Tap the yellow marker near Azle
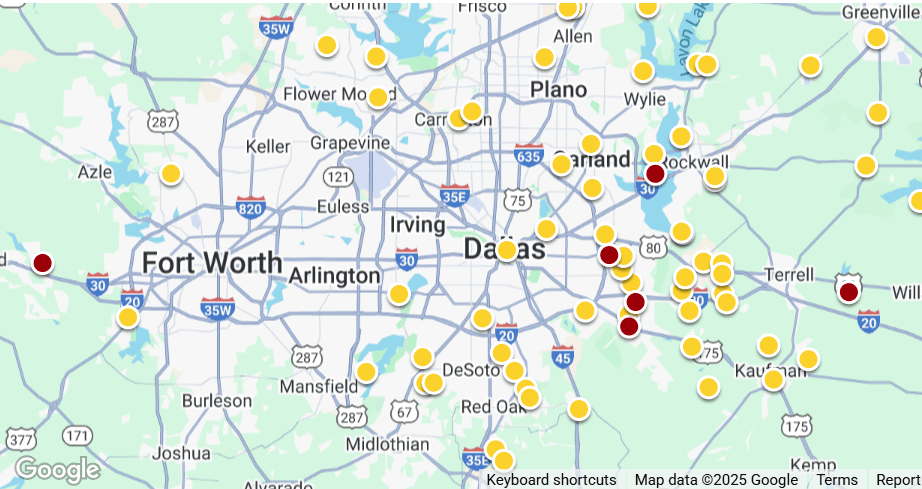 pos(171,173)
